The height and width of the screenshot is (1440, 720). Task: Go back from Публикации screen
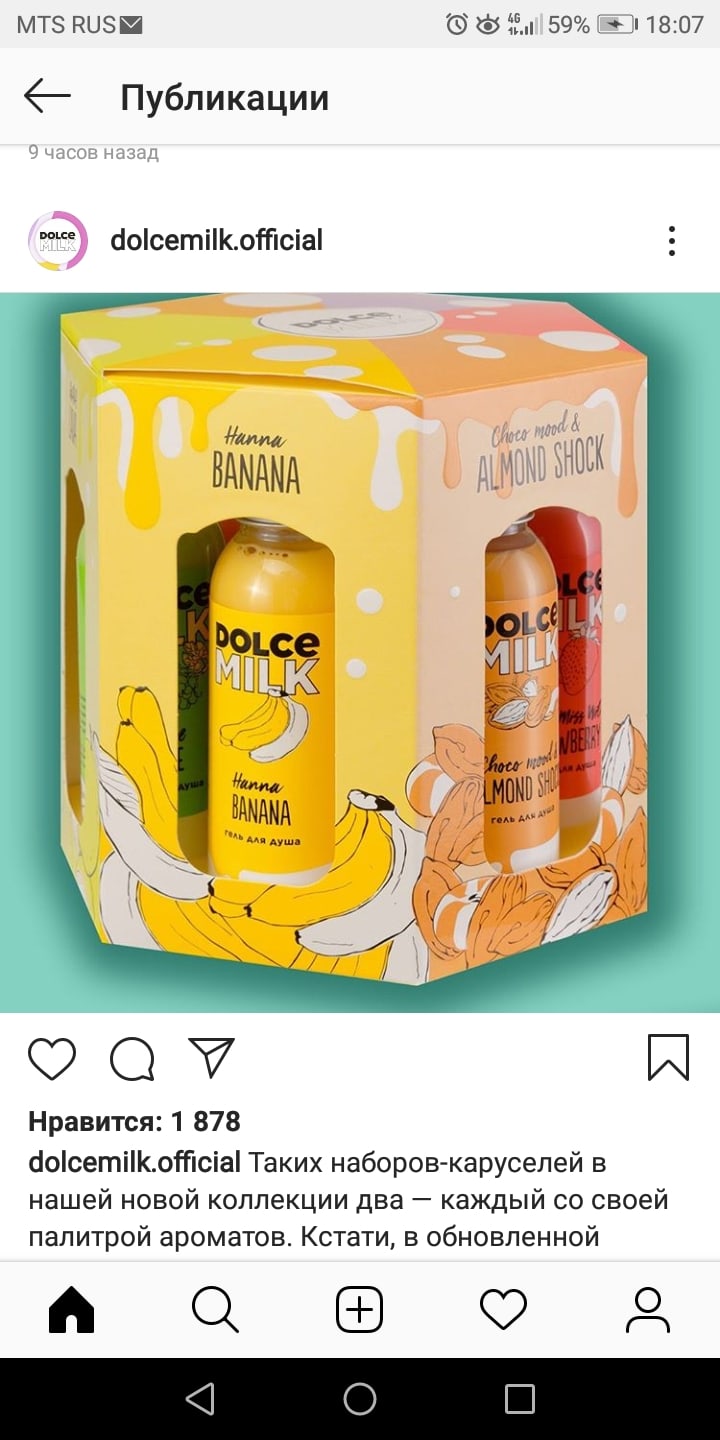[x=47, y=97]
